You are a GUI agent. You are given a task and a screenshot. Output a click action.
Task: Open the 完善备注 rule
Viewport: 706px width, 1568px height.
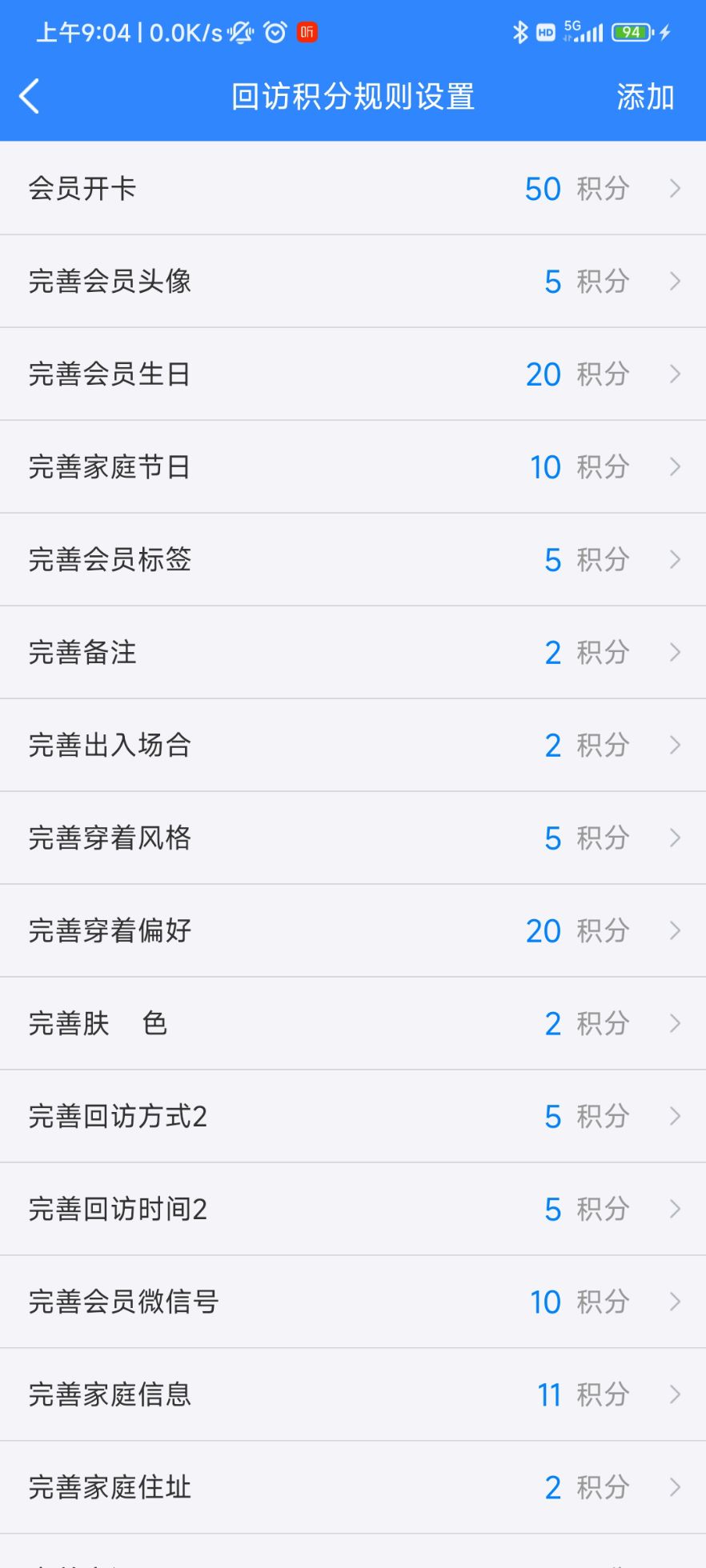tap(352, 653)
